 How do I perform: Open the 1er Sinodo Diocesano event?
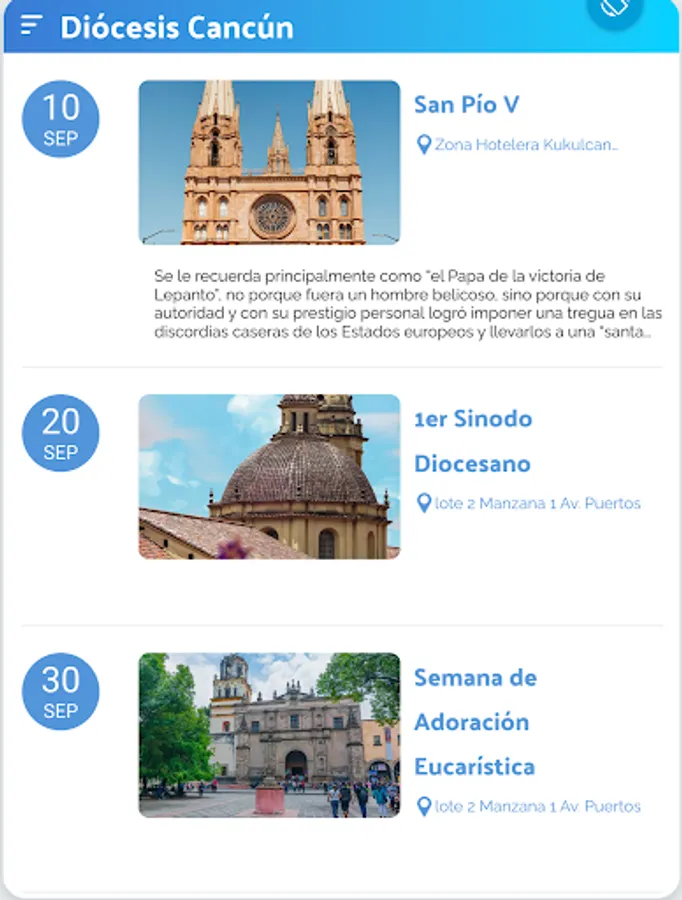tap(472, 441)
